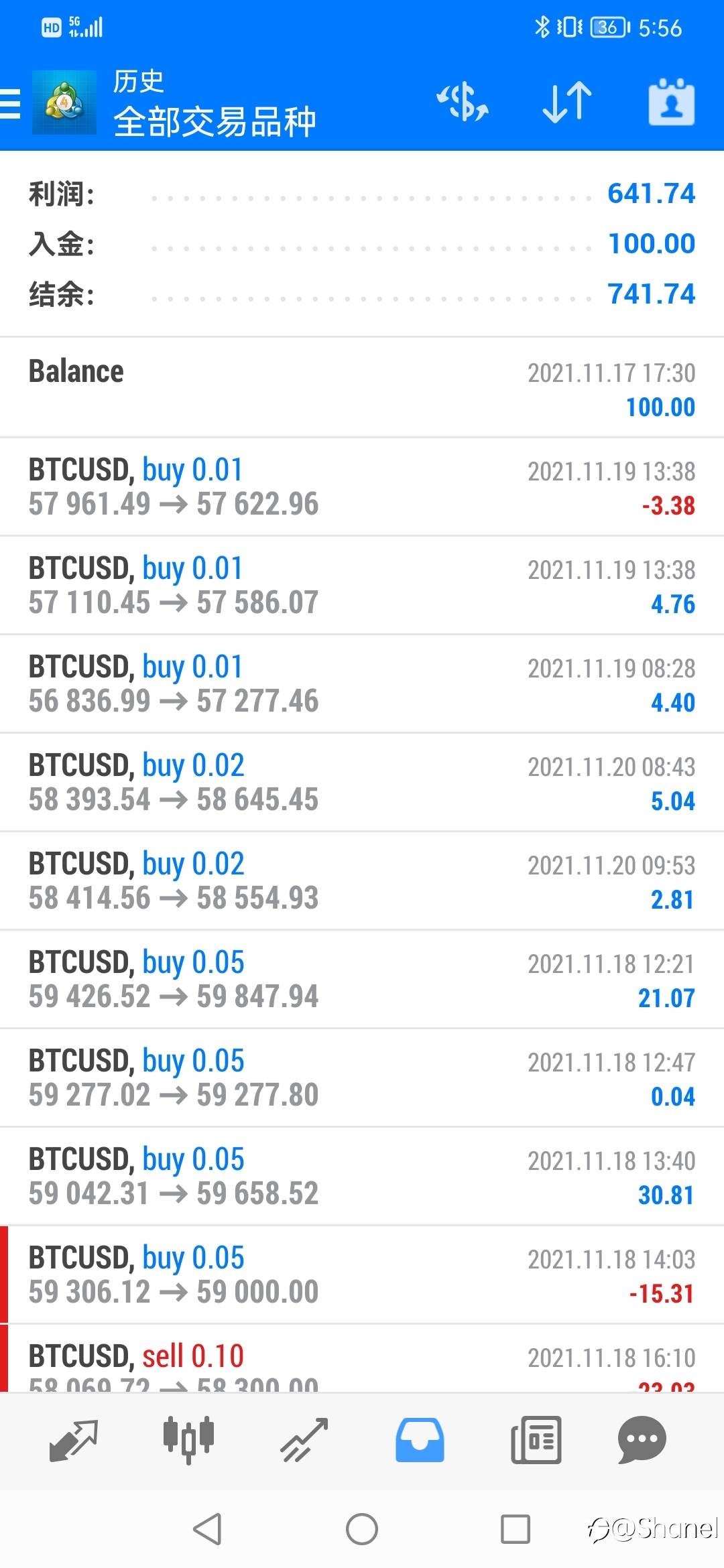724x1568 pixels.
Task: Open the BTCUSD trade with -3.38 loss
Action: [362, 487]
